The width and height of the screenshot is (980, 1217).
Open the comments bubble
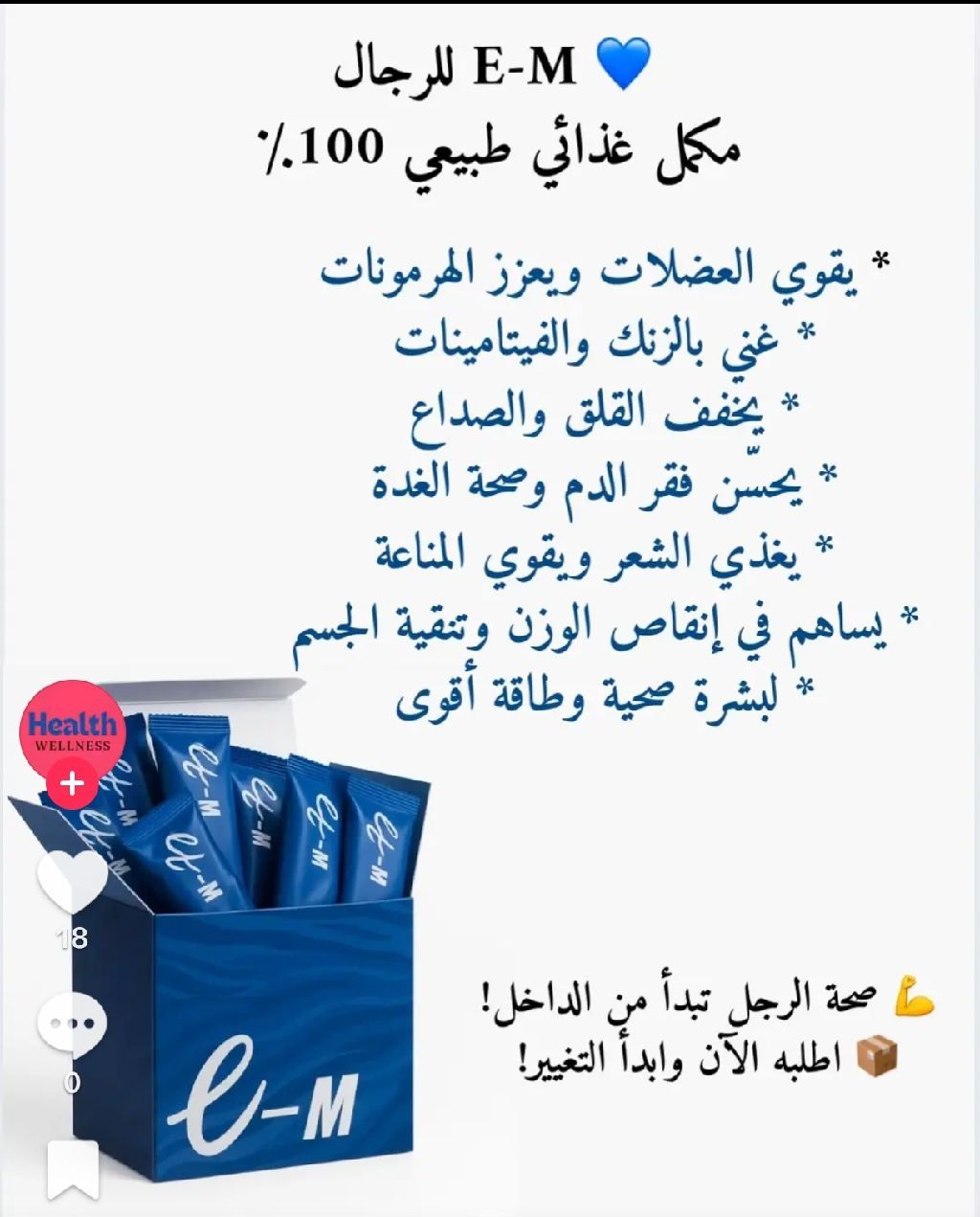pyautogui.click(x=72, y=1023)
